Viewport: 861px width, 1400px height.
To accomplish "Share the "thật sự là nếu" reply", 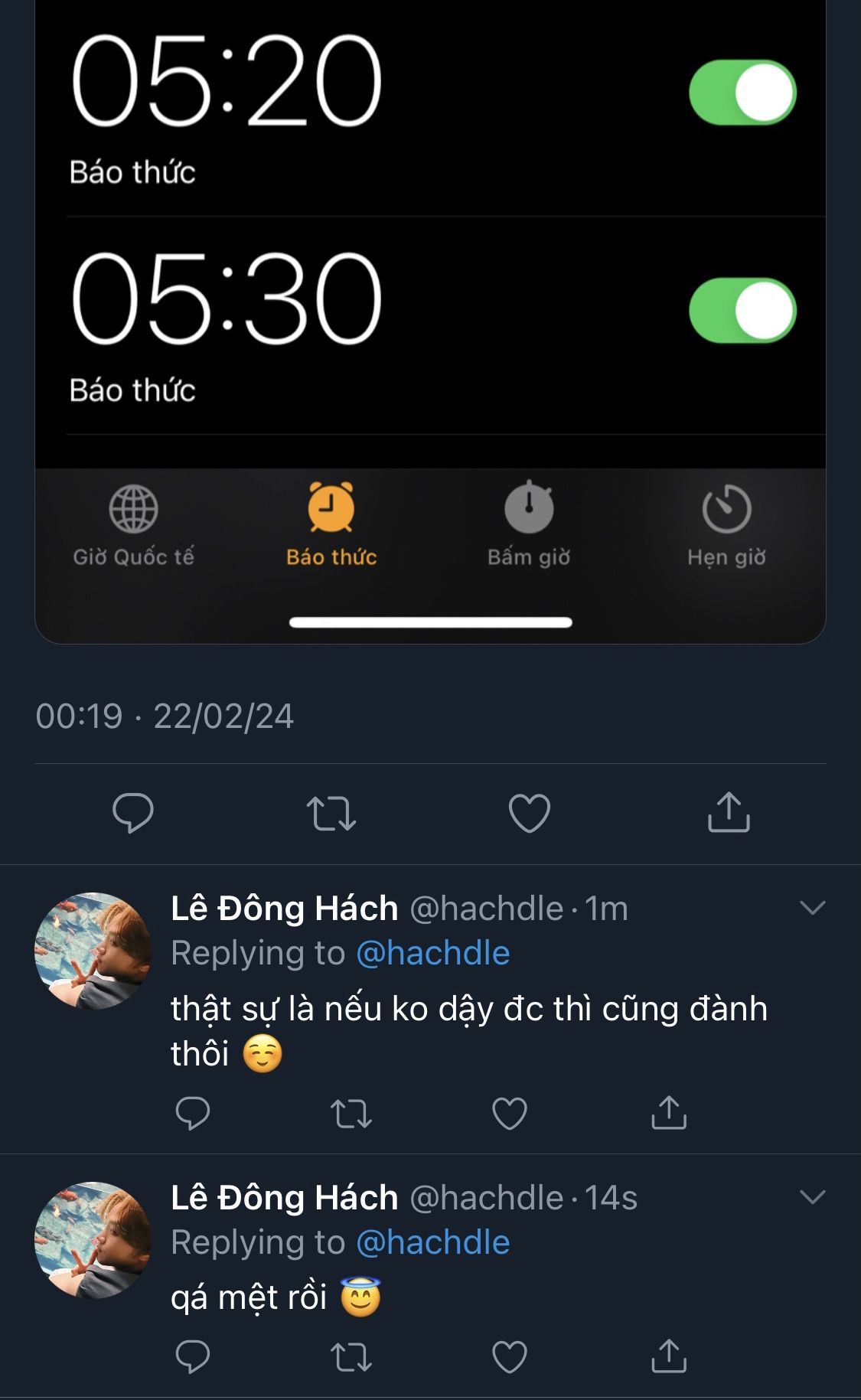I will point(669,1113).
